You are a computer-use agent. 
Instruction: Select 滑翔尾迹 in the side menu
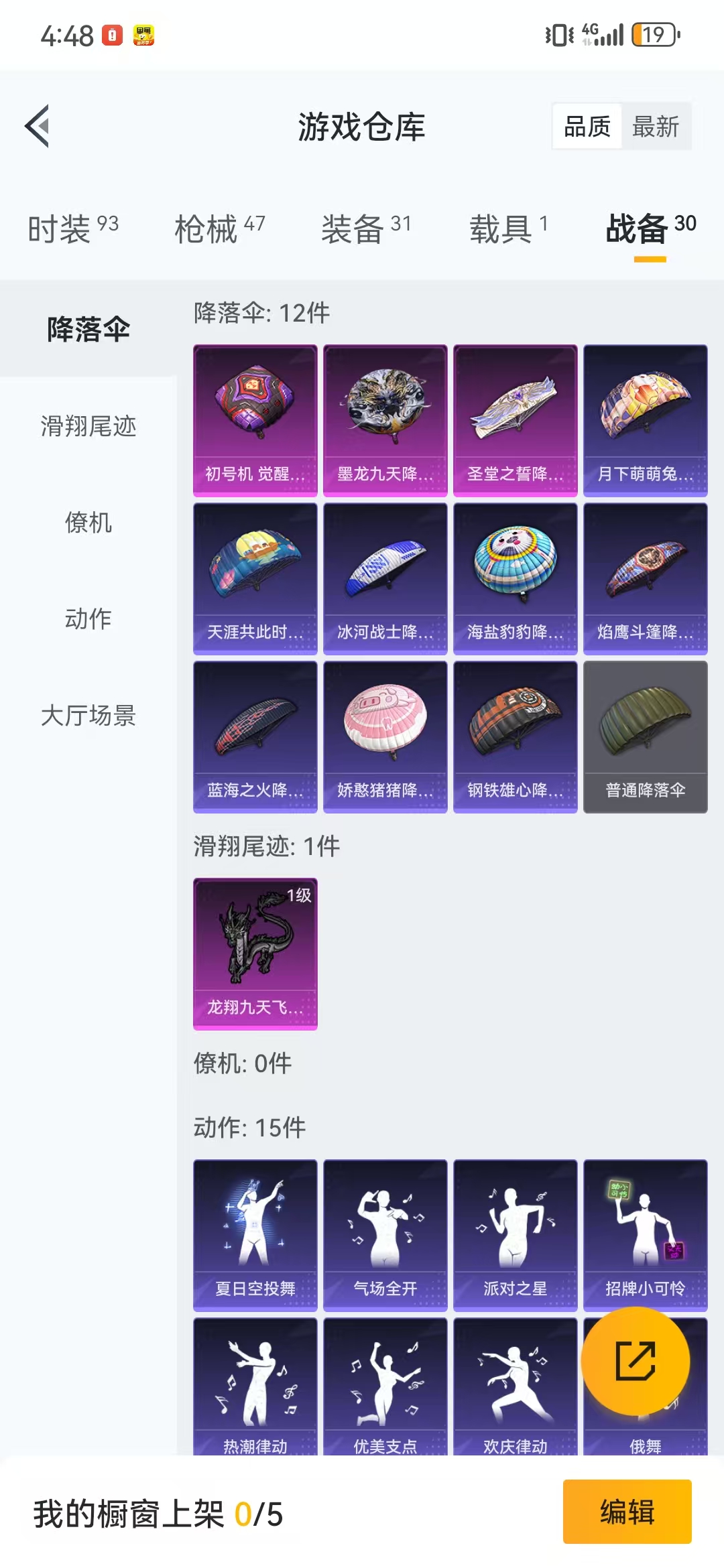88,426
